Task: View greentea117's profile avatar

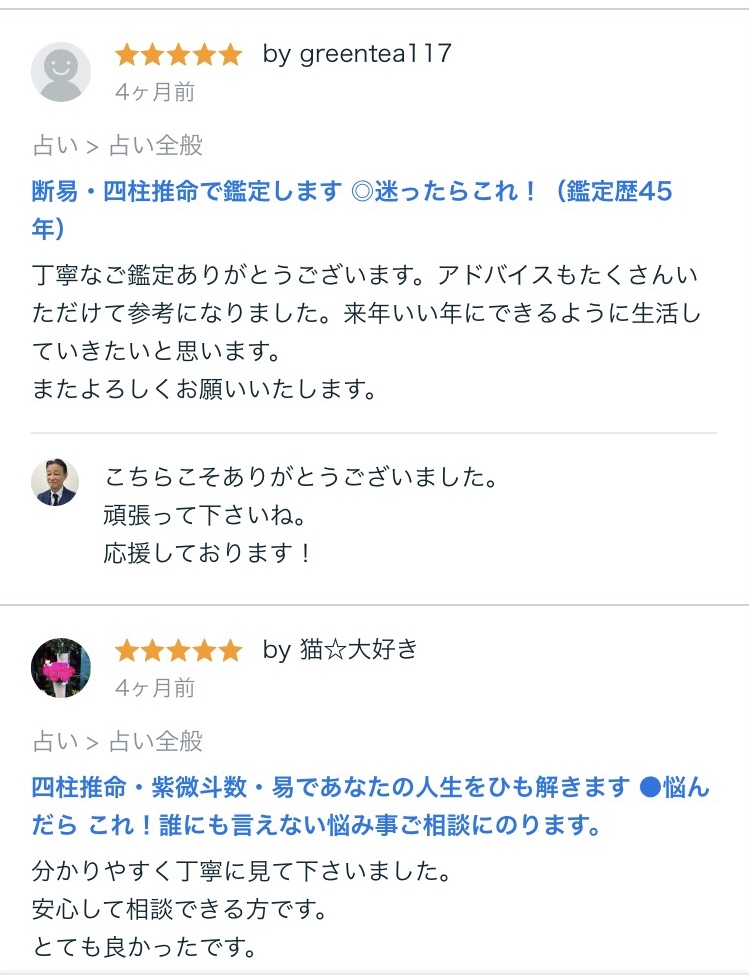Action: tap(62, 72)
